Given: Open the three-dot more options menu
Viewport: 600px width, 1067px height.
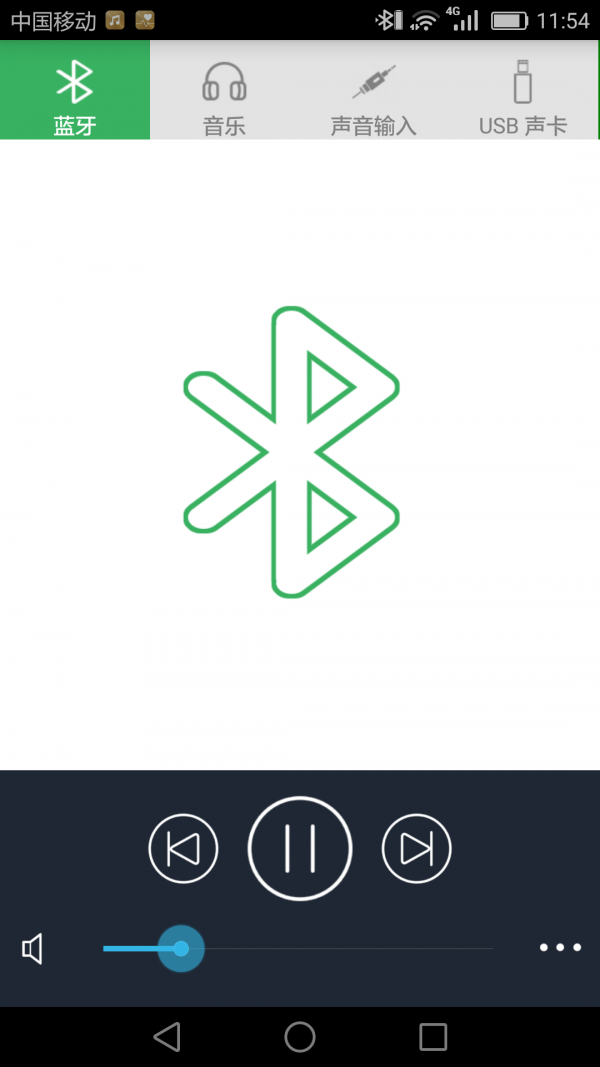Looking at the screenshot, I should [x=560, y=947].
